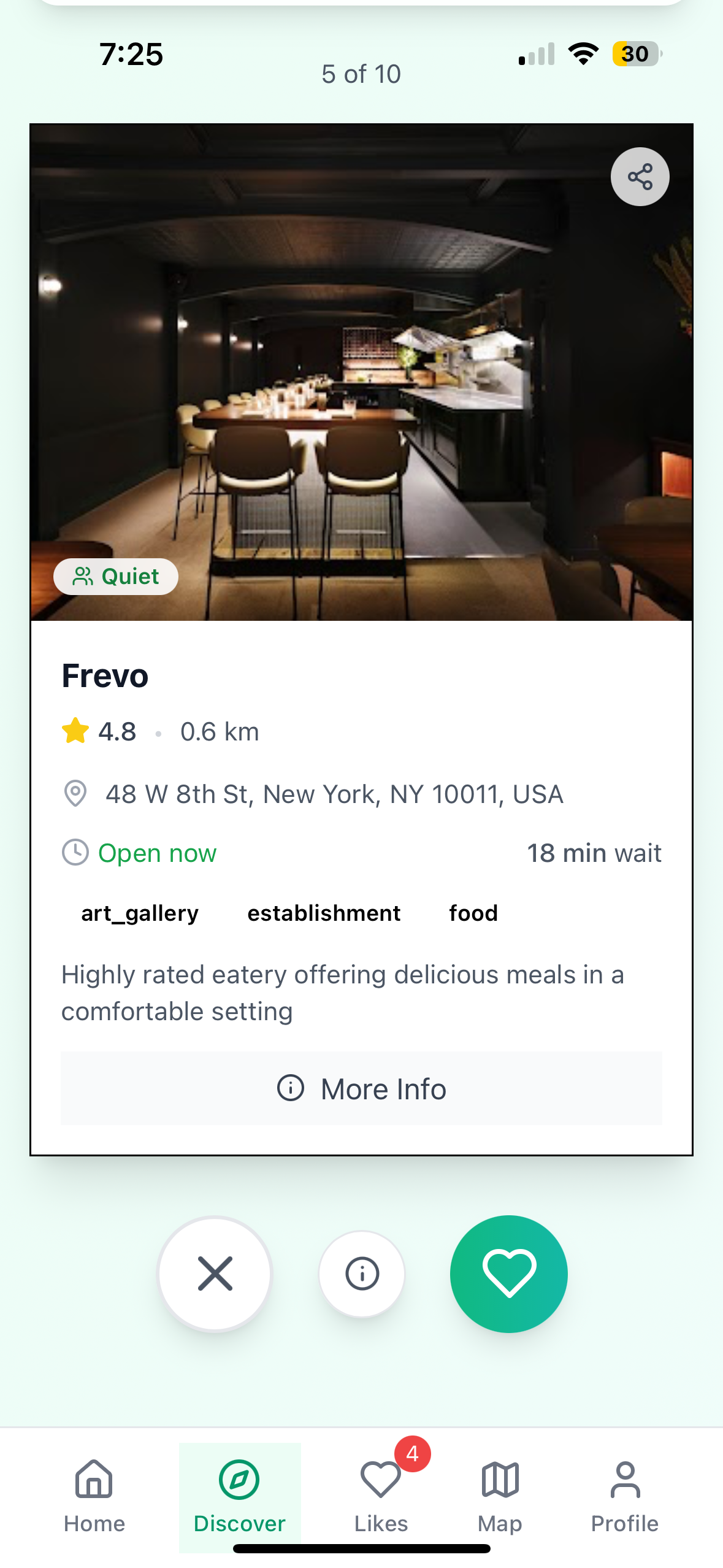Viewport: 723px width, 1568px height.
Task: Tap the Quiet badge on the photo
Action: coord(116,576)
